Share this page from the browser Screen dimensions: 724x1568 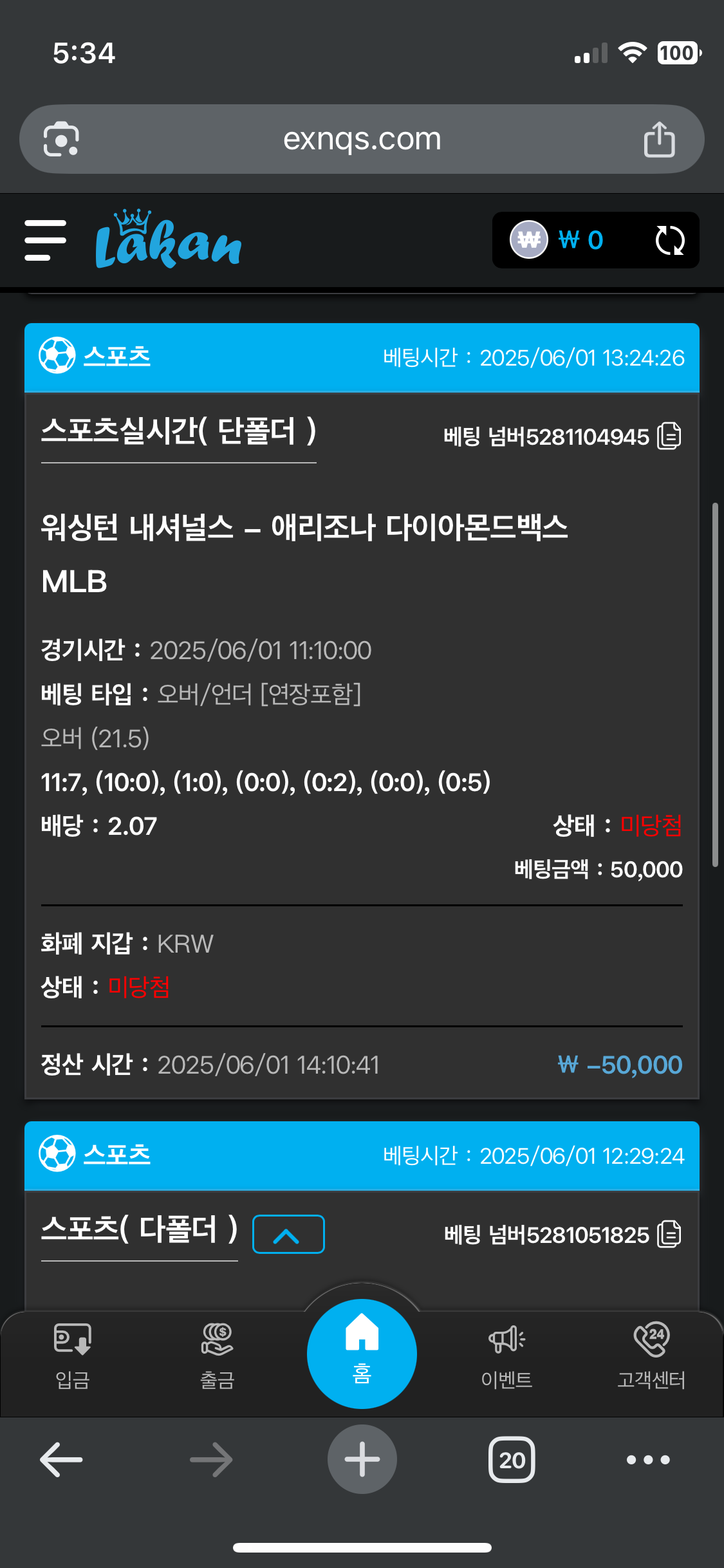659,139
